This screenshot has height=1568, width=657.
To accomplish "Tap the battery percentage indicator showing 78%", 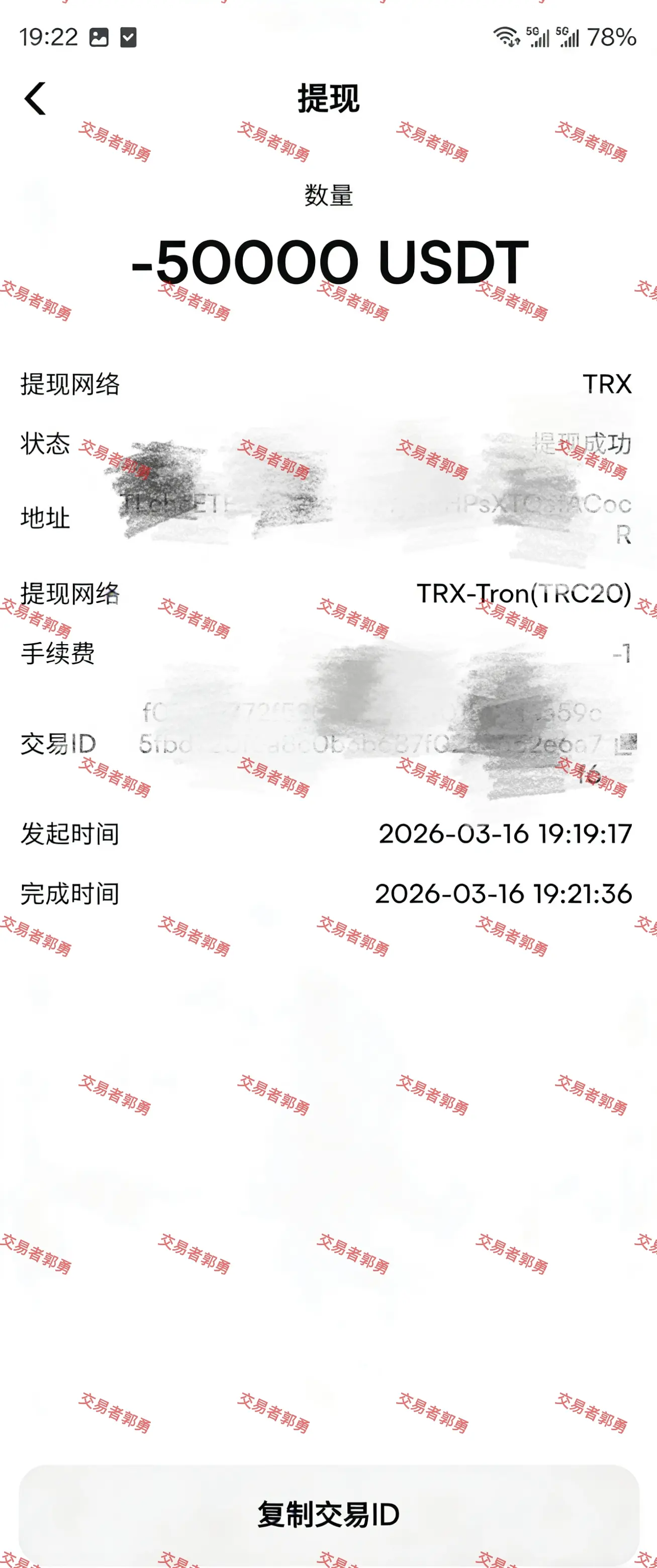I will (x=611, y=38).
